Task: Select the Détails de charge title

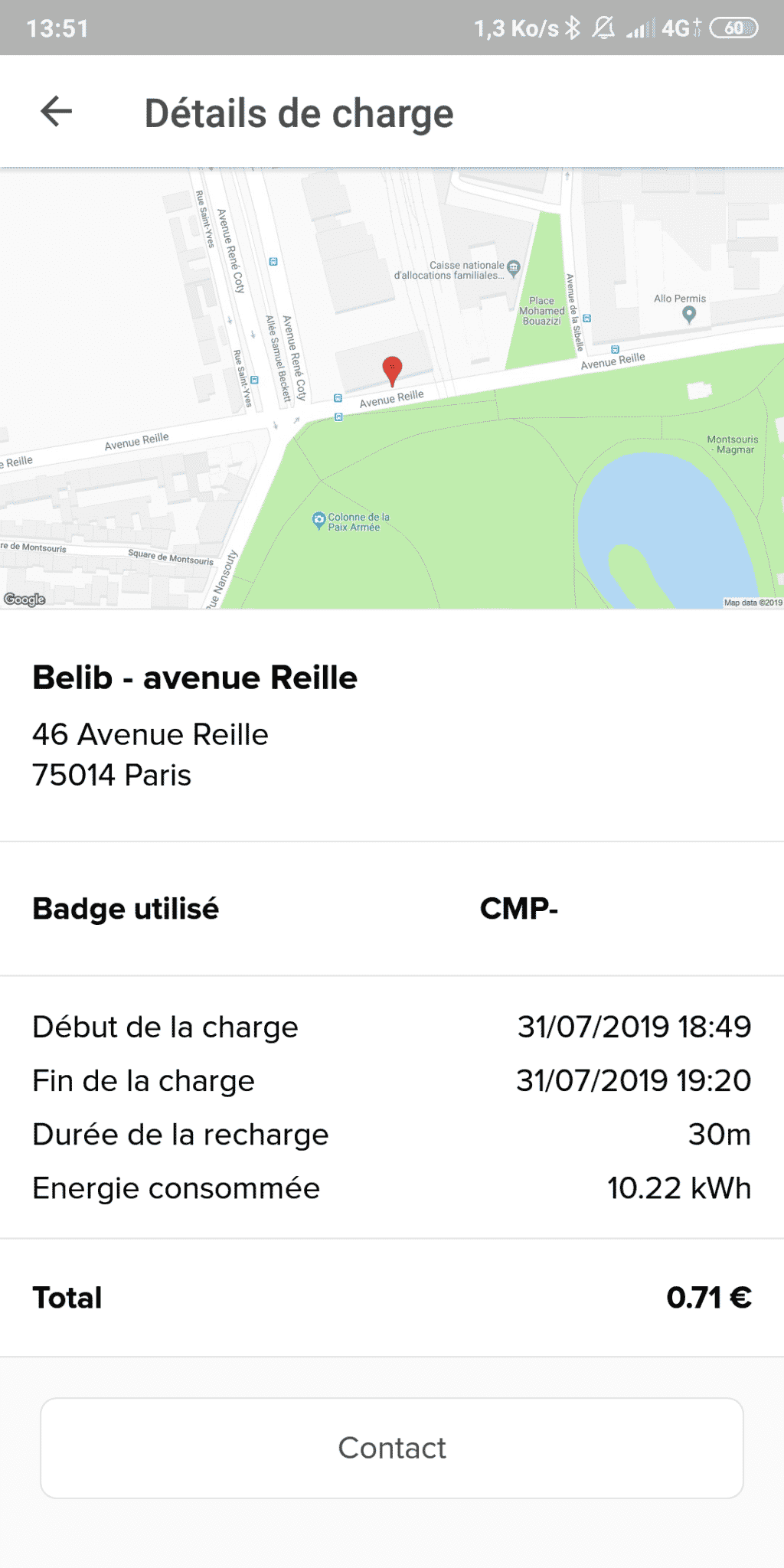Action: point(298,113)
